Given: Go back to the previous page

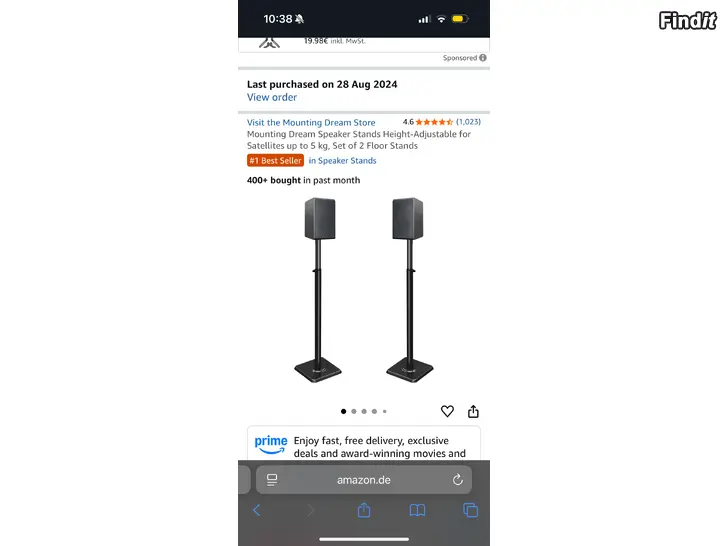Looking at the screenshot, I should click(x=257, y=510).
